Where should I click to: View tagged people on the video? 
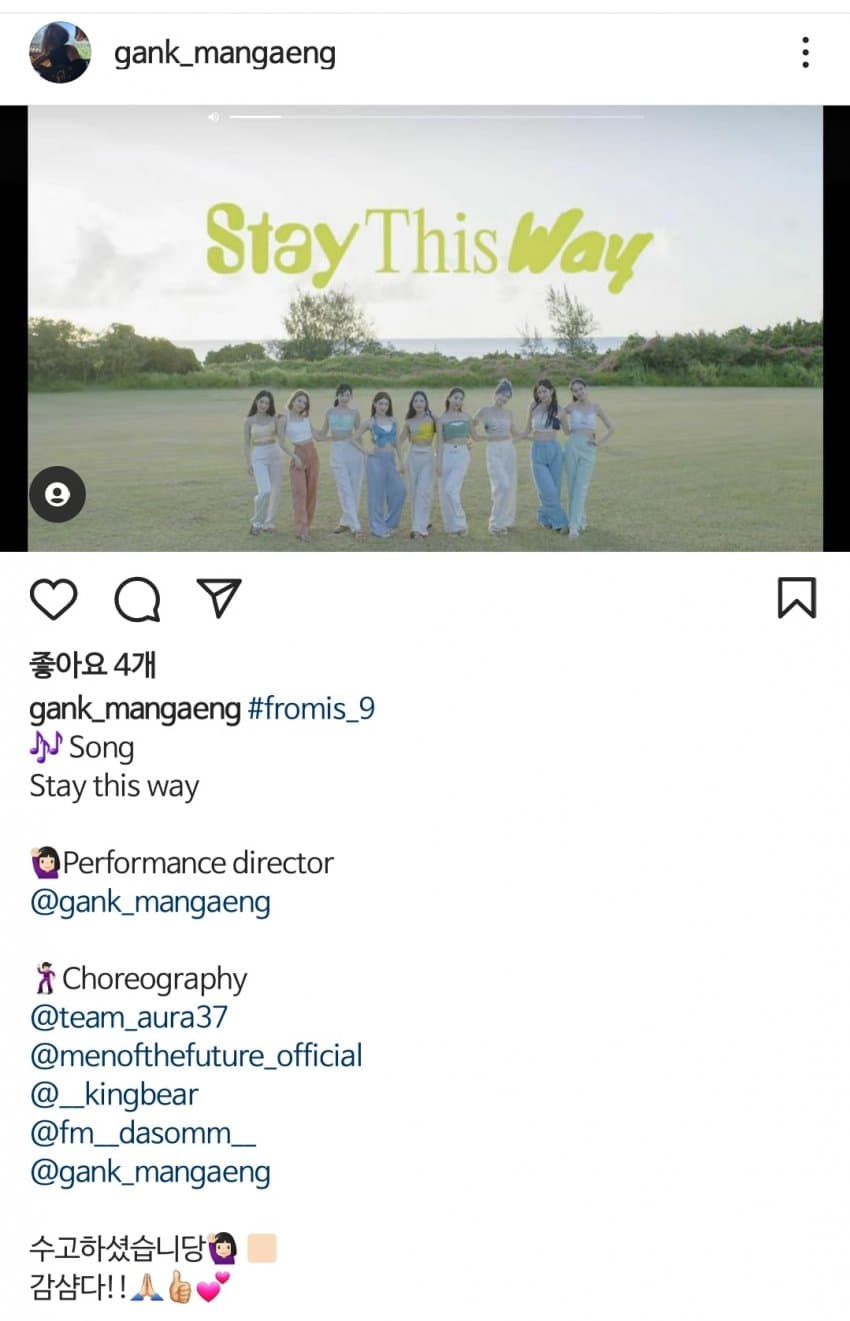point(57,494)
